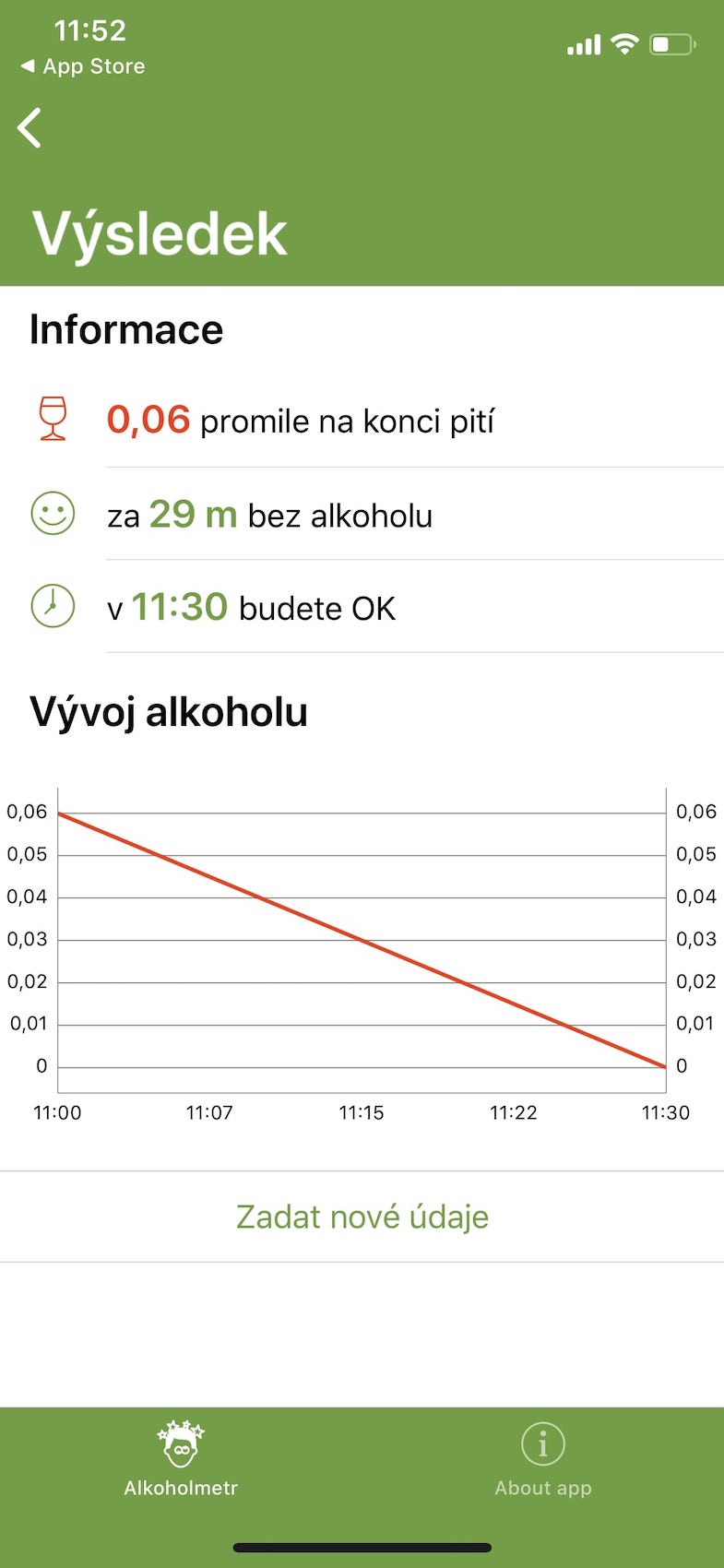
Task: Switch to the Alkoholmetr tab
Action: coord(181,1459)
